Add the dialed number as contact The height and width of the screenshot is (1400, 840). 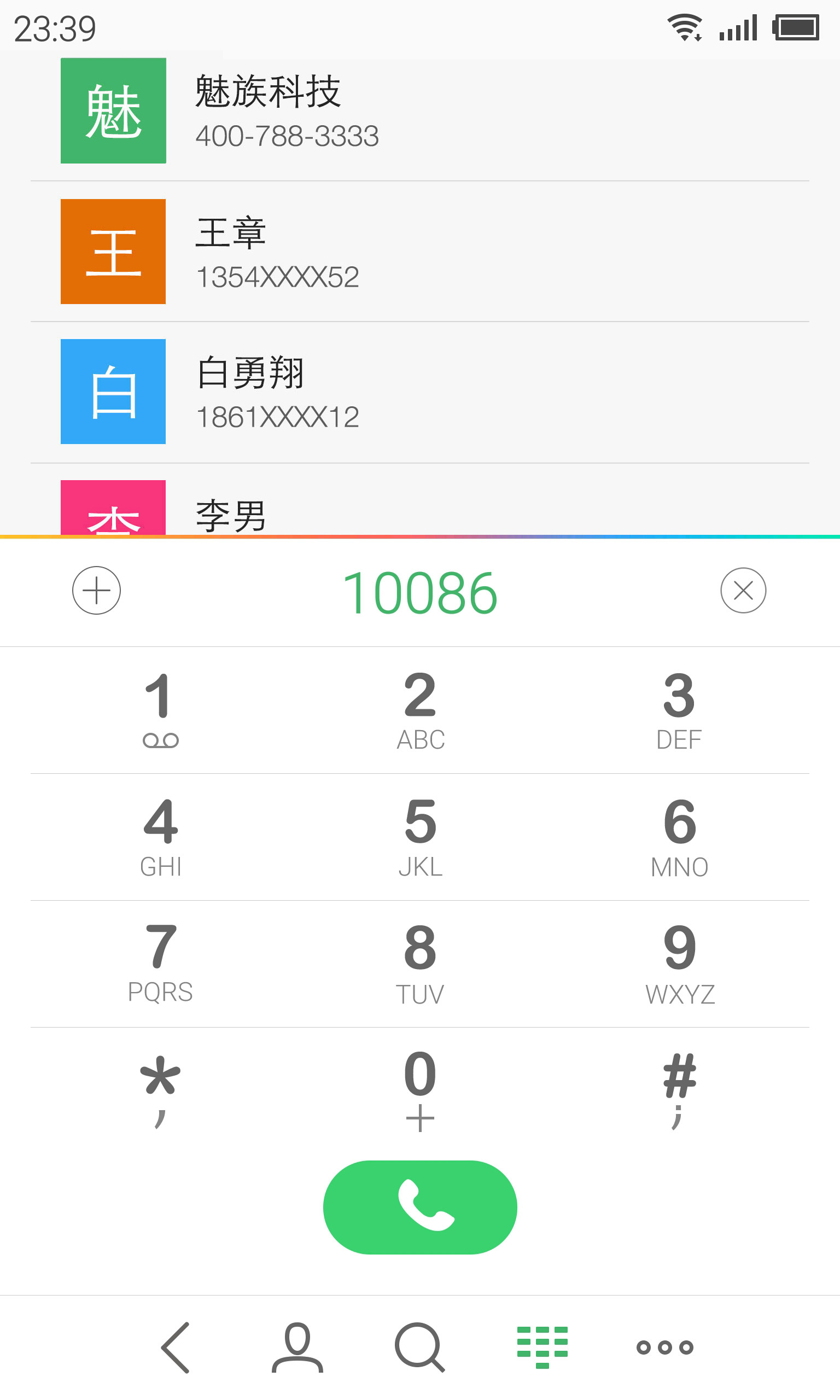tap(96, 590)
